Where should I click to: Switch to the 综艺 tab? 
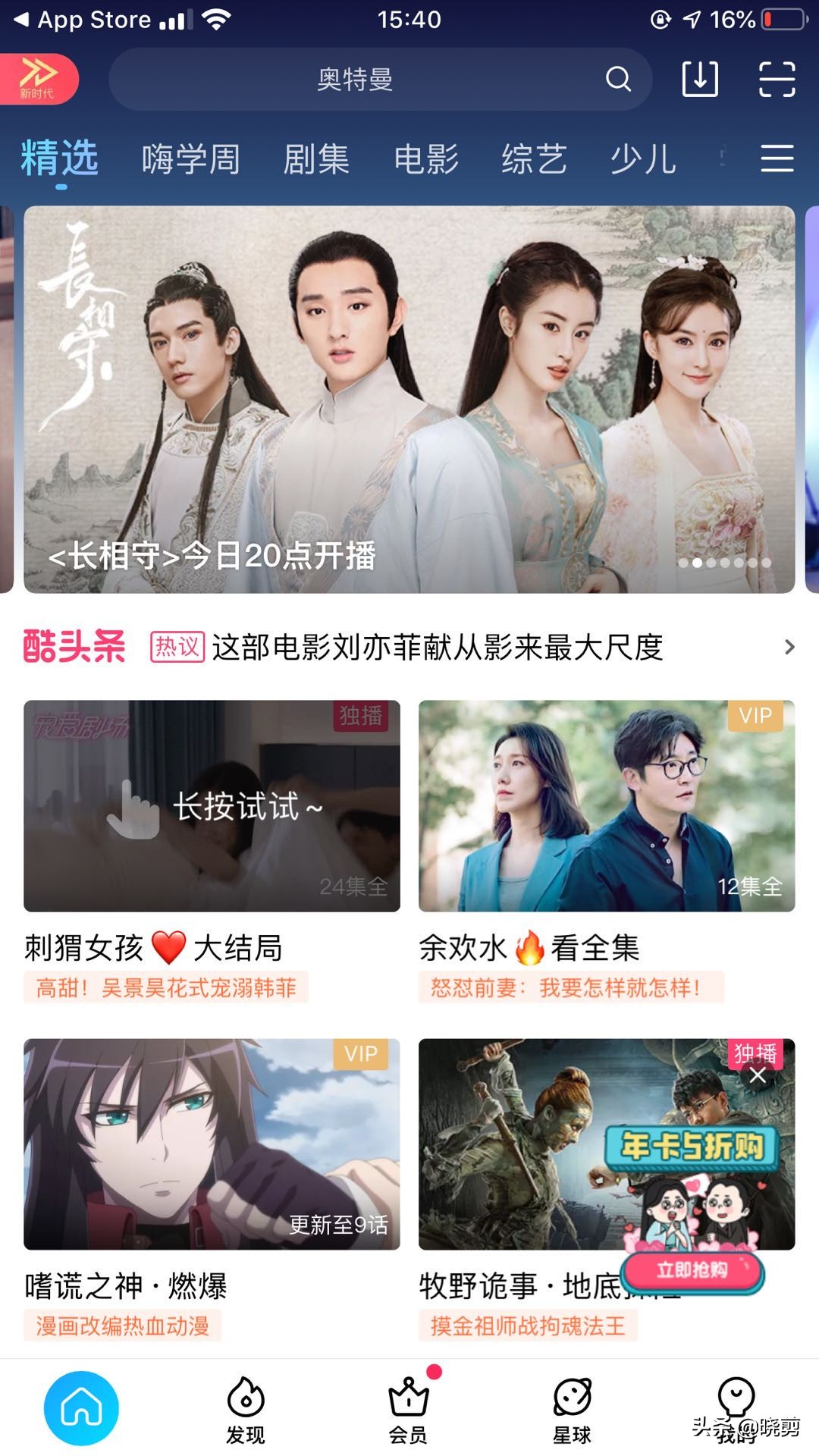tap(535, 158)
